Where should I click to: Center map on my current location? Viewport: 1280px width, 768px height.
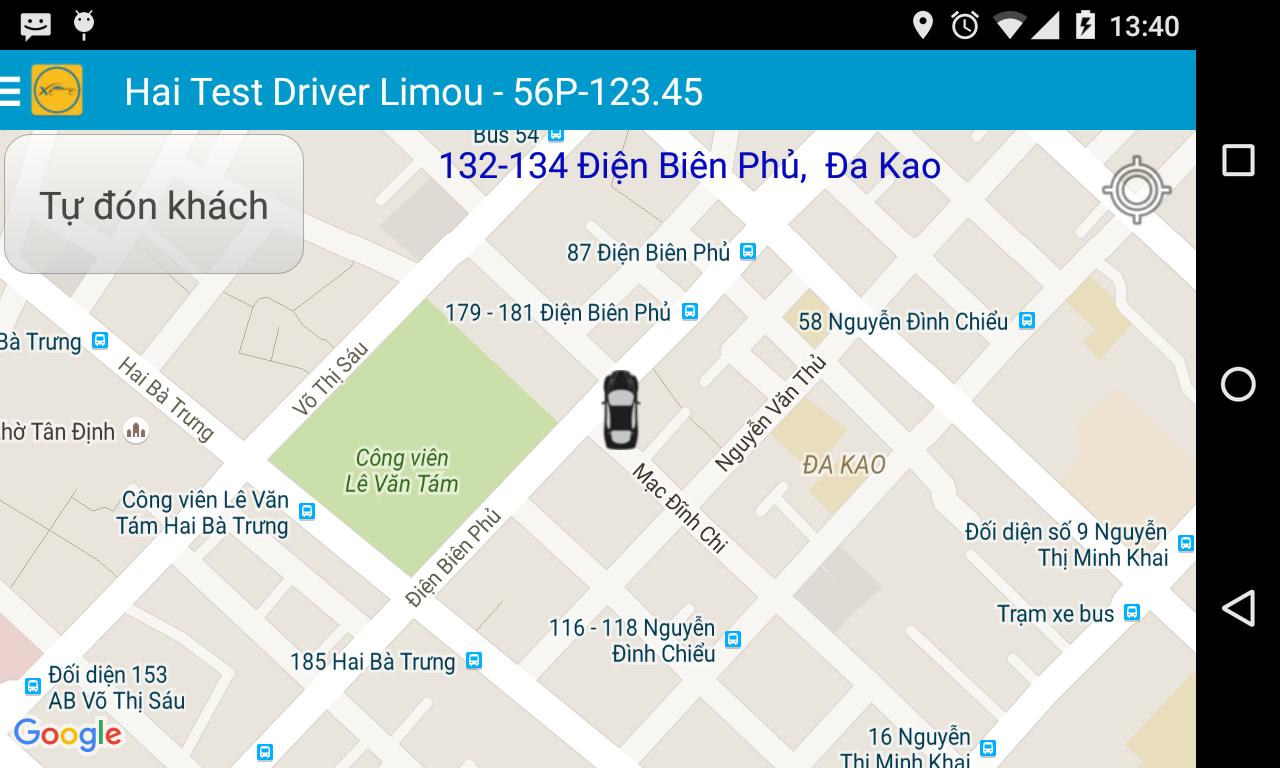click(1136, 189)
